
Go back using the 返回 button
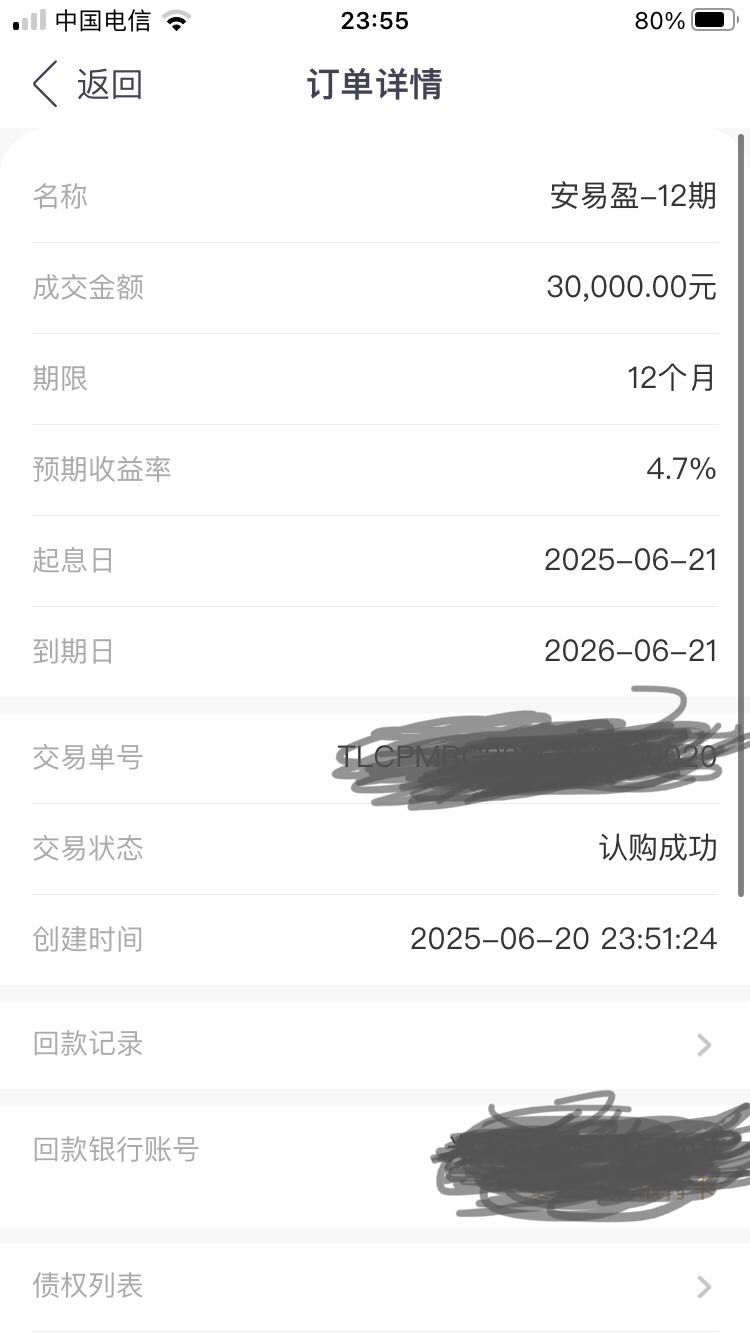click(87, 84)
